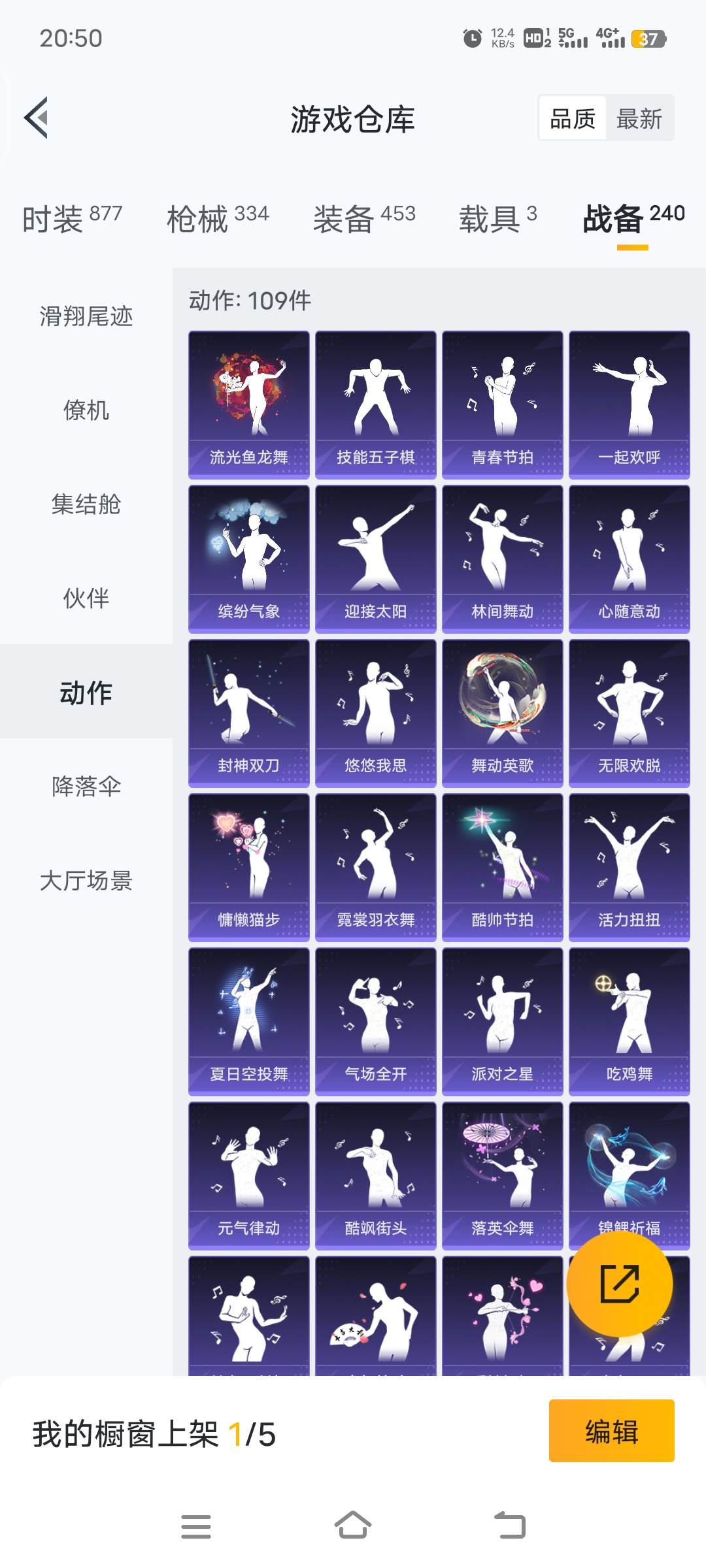This screenshot has width=706, height=1568.
Task: Open the 落英伞舞 emote
Action: coord(502,1175)
